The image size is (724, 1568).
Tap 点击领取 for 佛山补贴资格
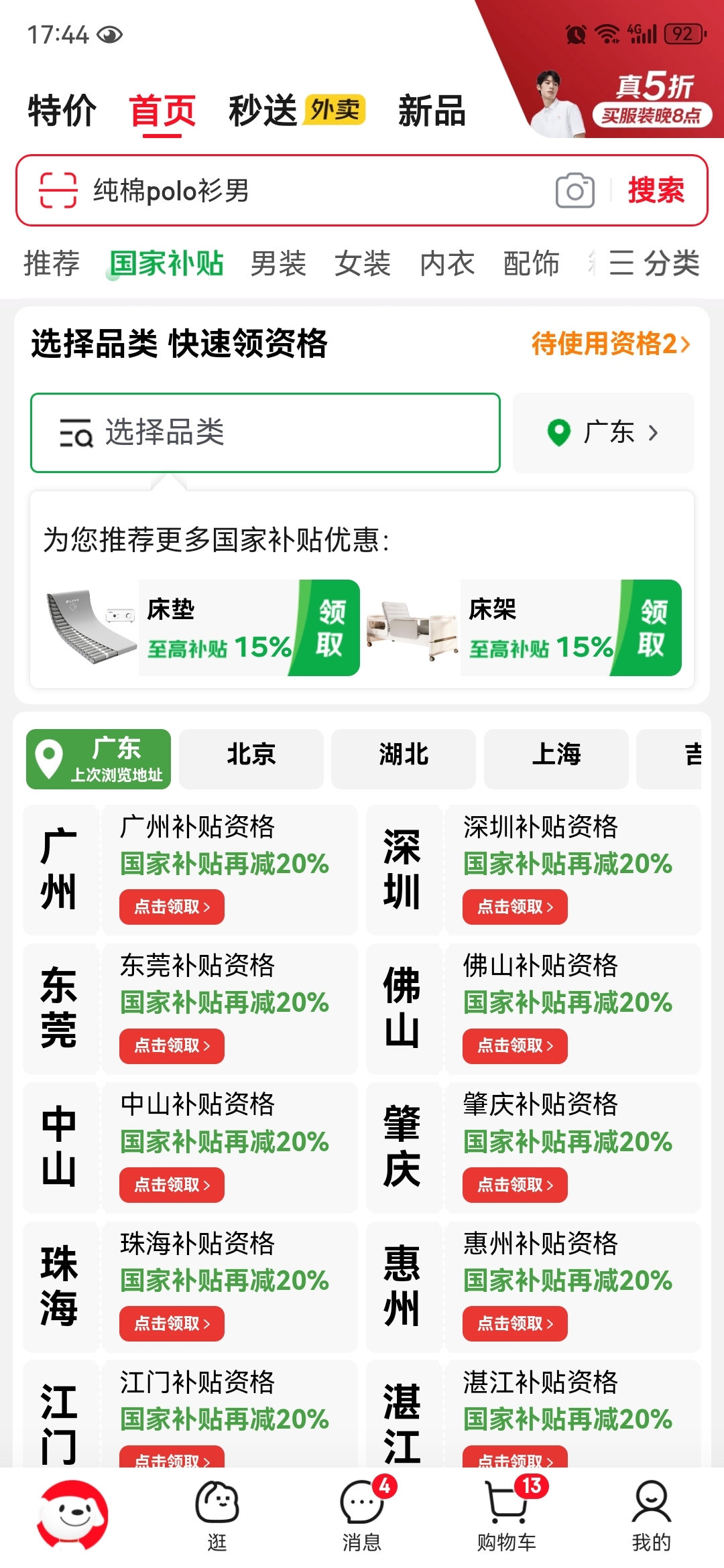515,1045
